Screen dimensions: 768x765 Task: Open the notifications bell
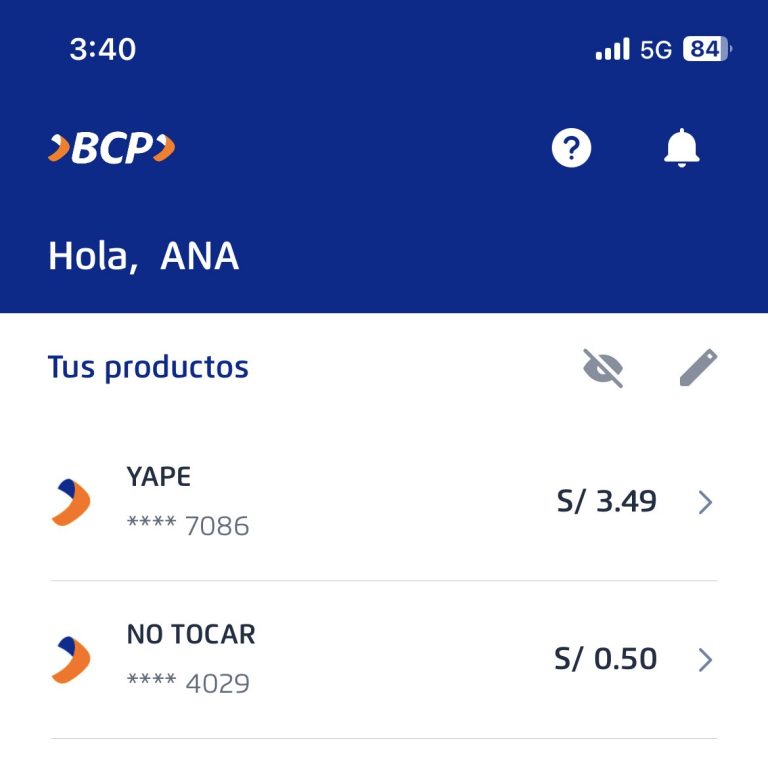point(682,149)
